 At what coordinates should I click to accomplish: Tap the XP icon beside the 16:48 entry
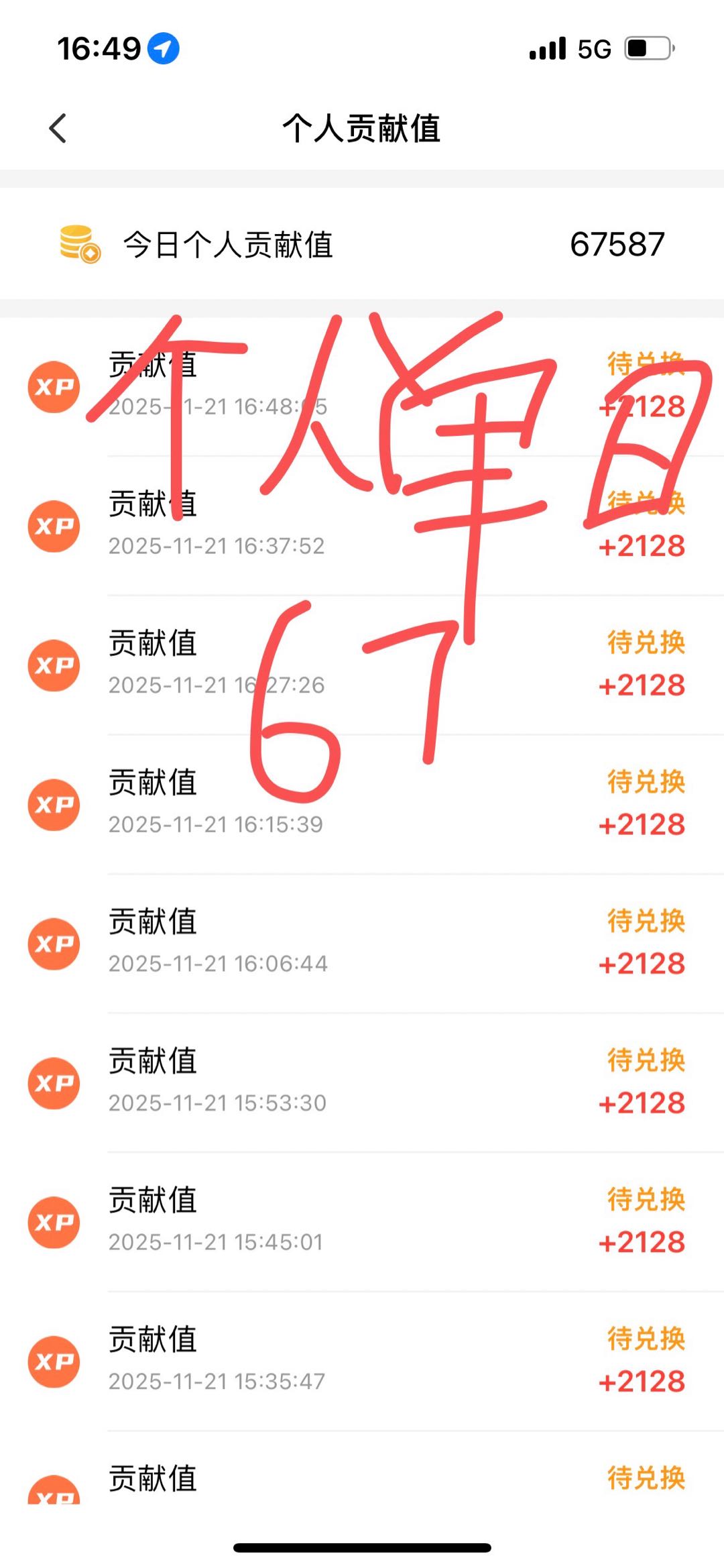coord(54,387)
